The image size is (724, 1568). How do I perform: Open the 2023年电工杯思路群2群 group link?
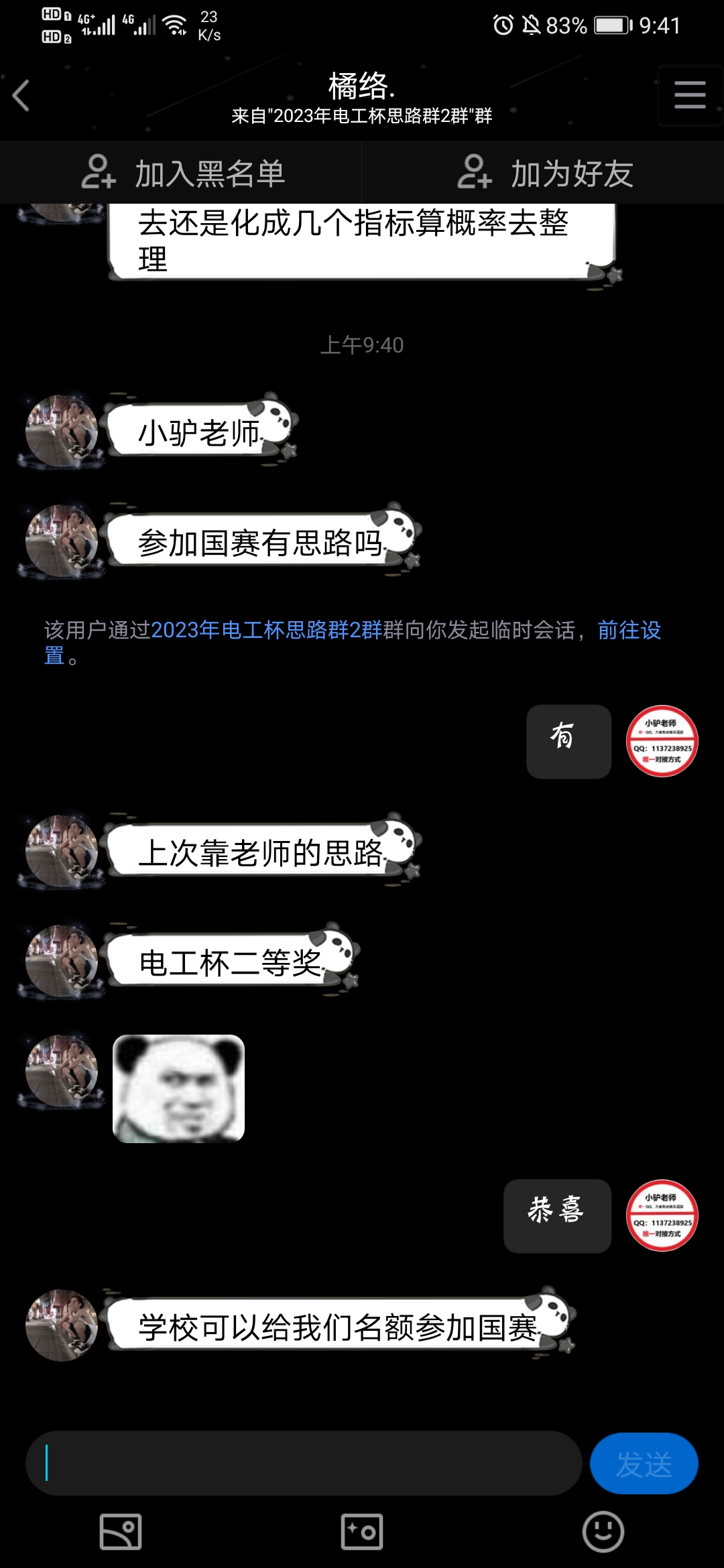266,630
